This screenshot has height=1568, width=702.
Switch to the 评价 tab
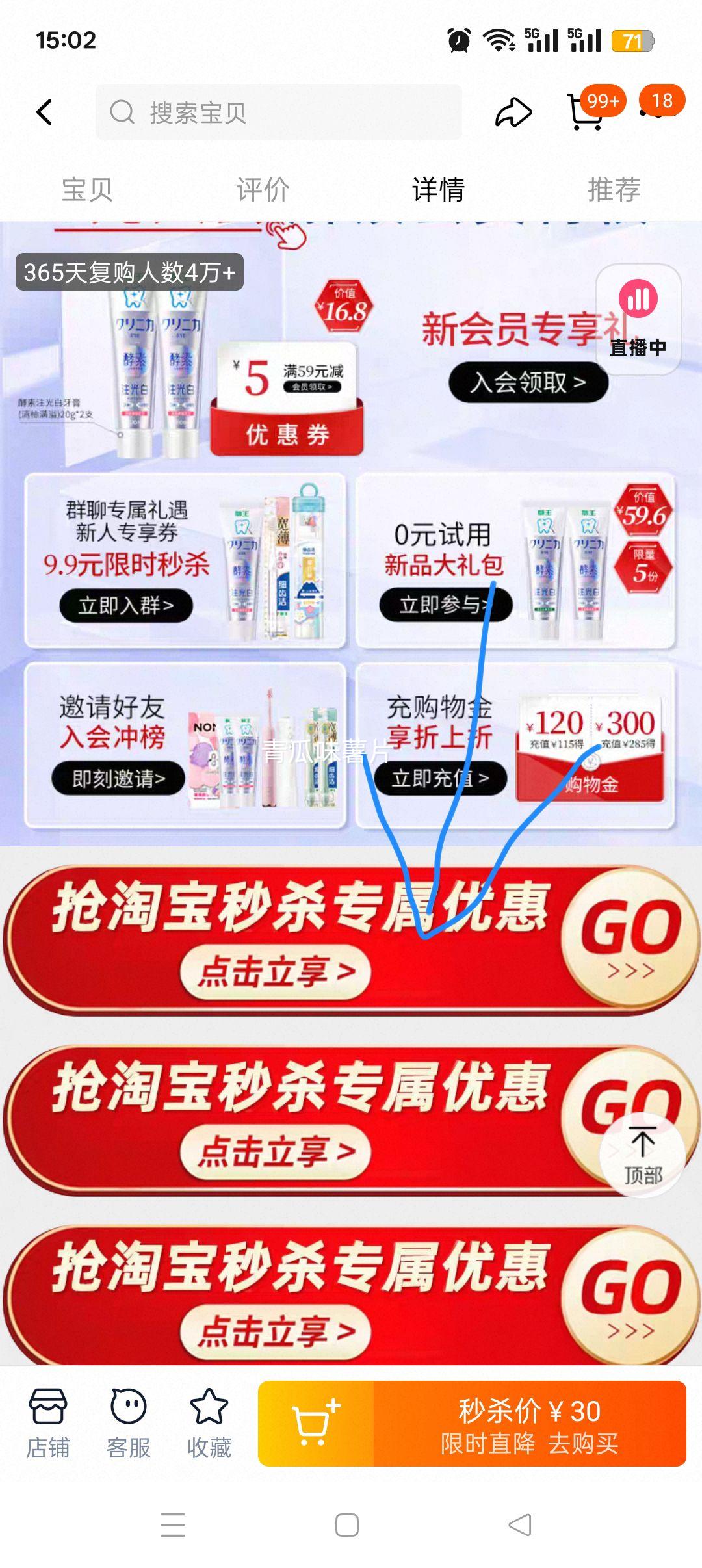[x=263, y=190]
